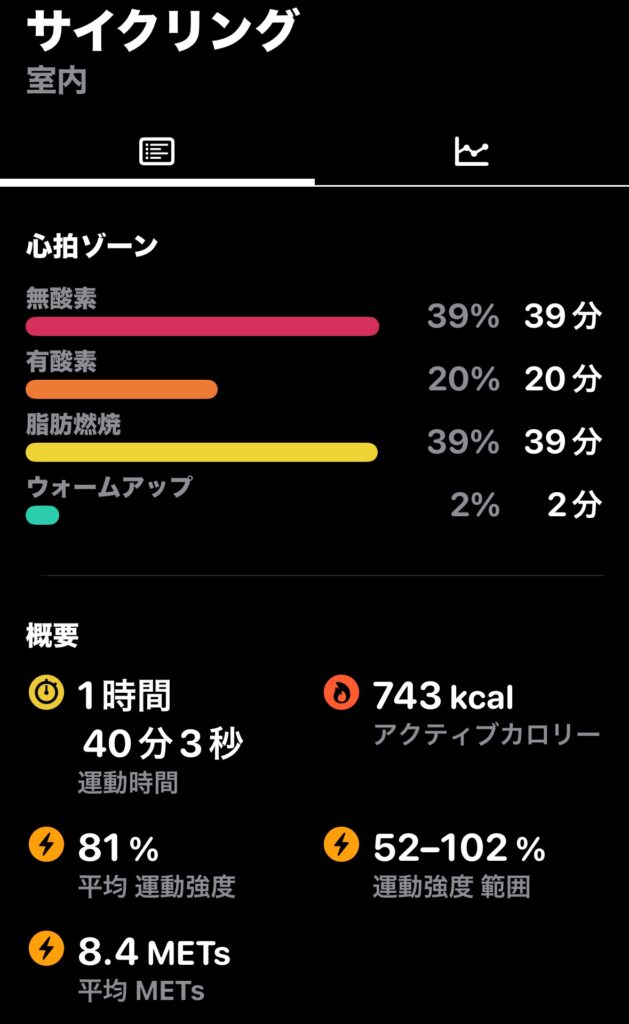Open the chart graph tab

click(471, 152)
